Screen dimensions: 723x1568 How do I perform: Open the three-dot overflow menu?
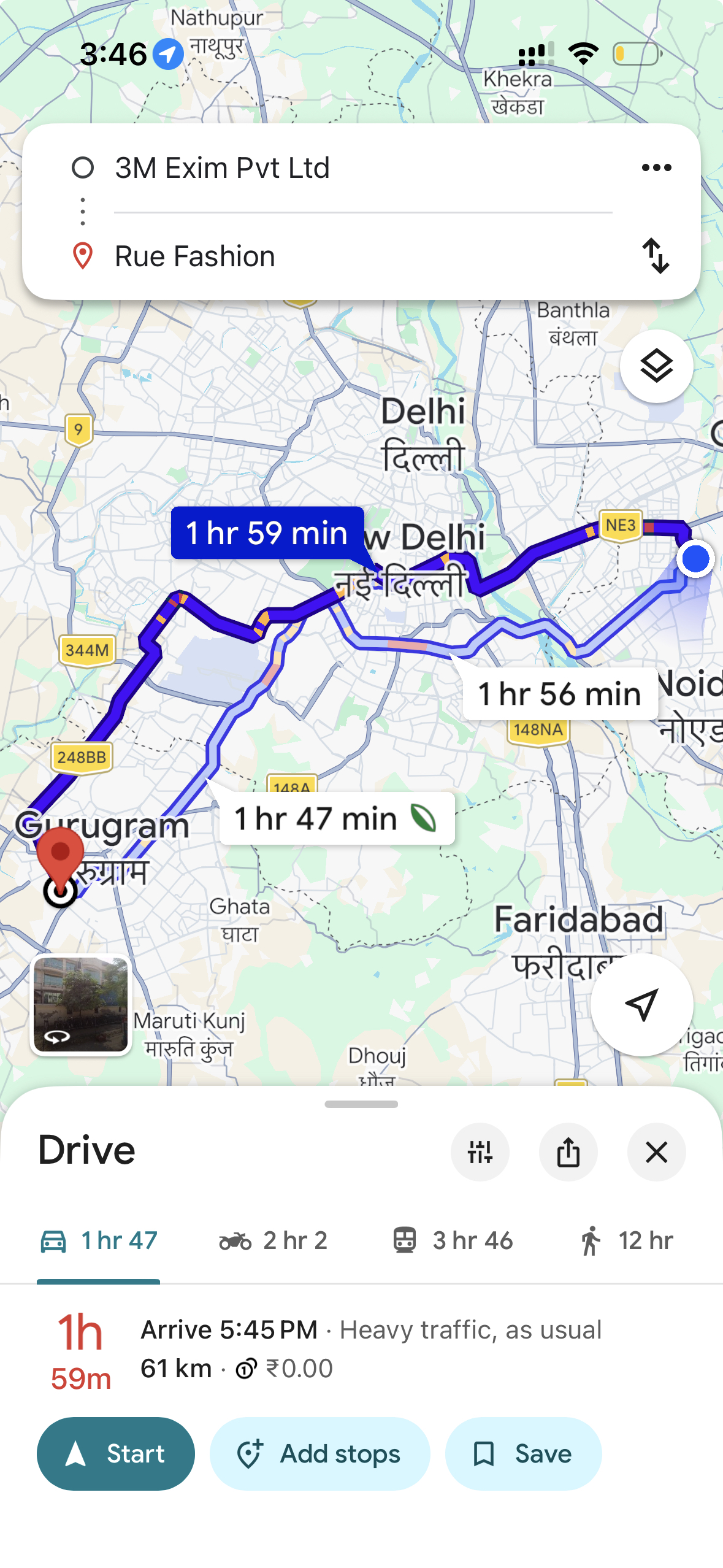click(656, 167)
